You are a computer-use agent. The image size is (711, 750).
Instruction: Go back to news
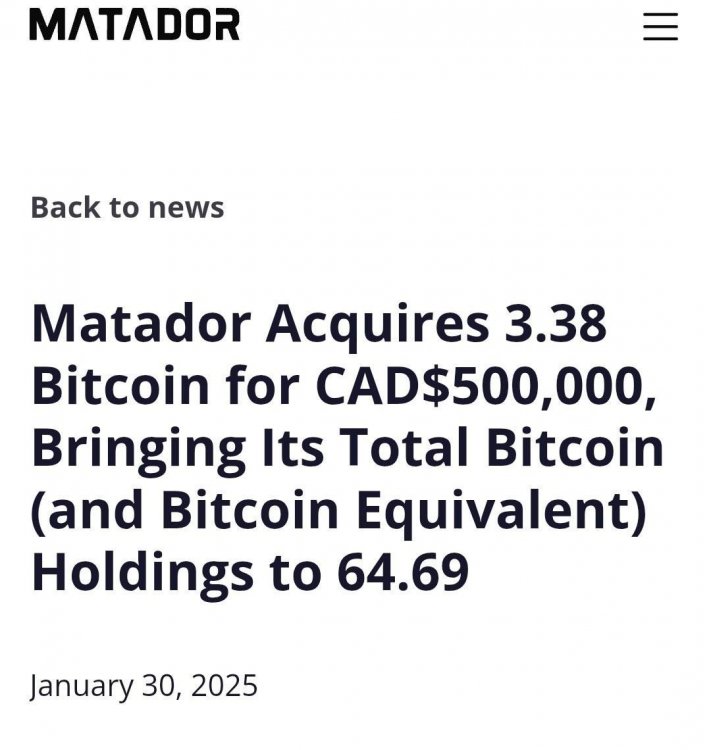127,207
